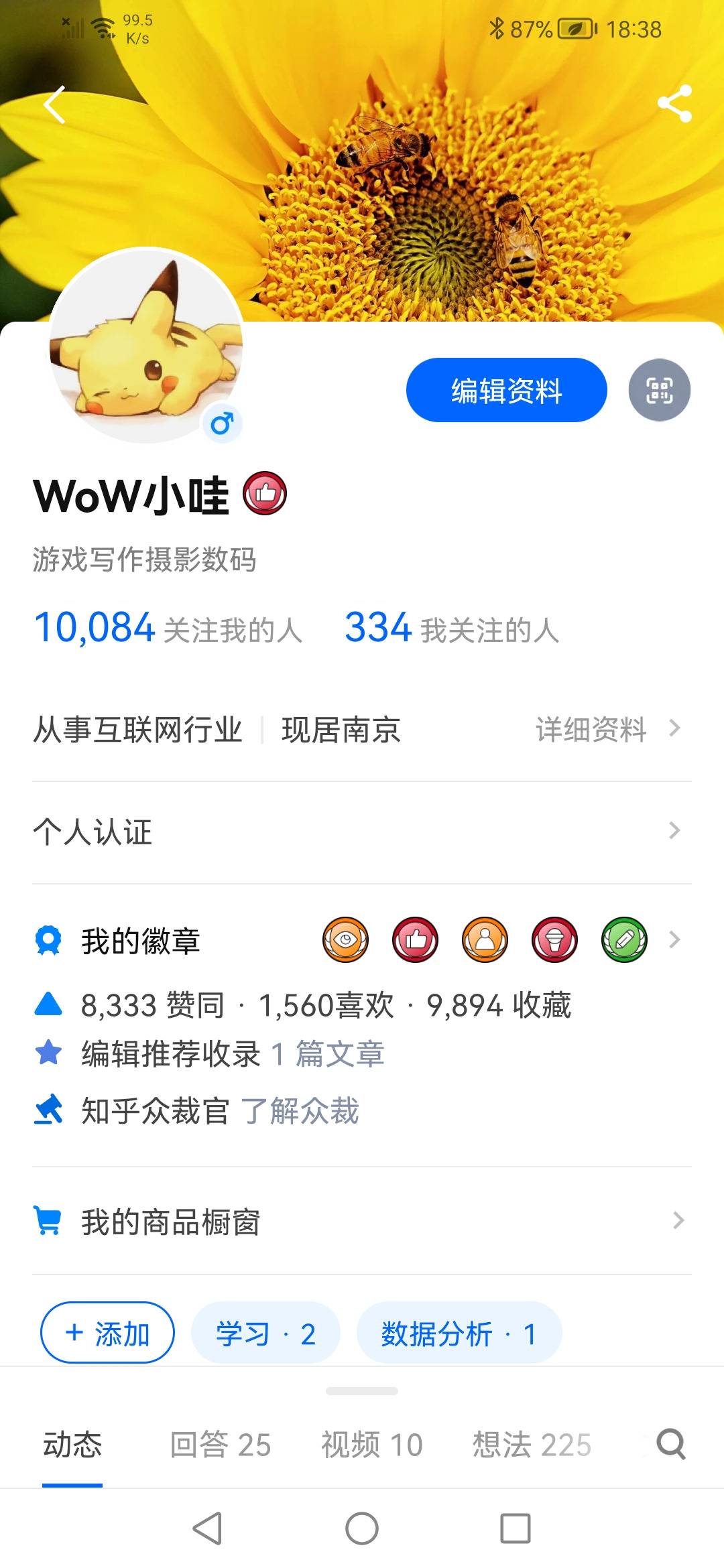View the 10,084 关注我的人 followers
Viewport: 724px width, 1568px height.
click(x=168, y=629)
